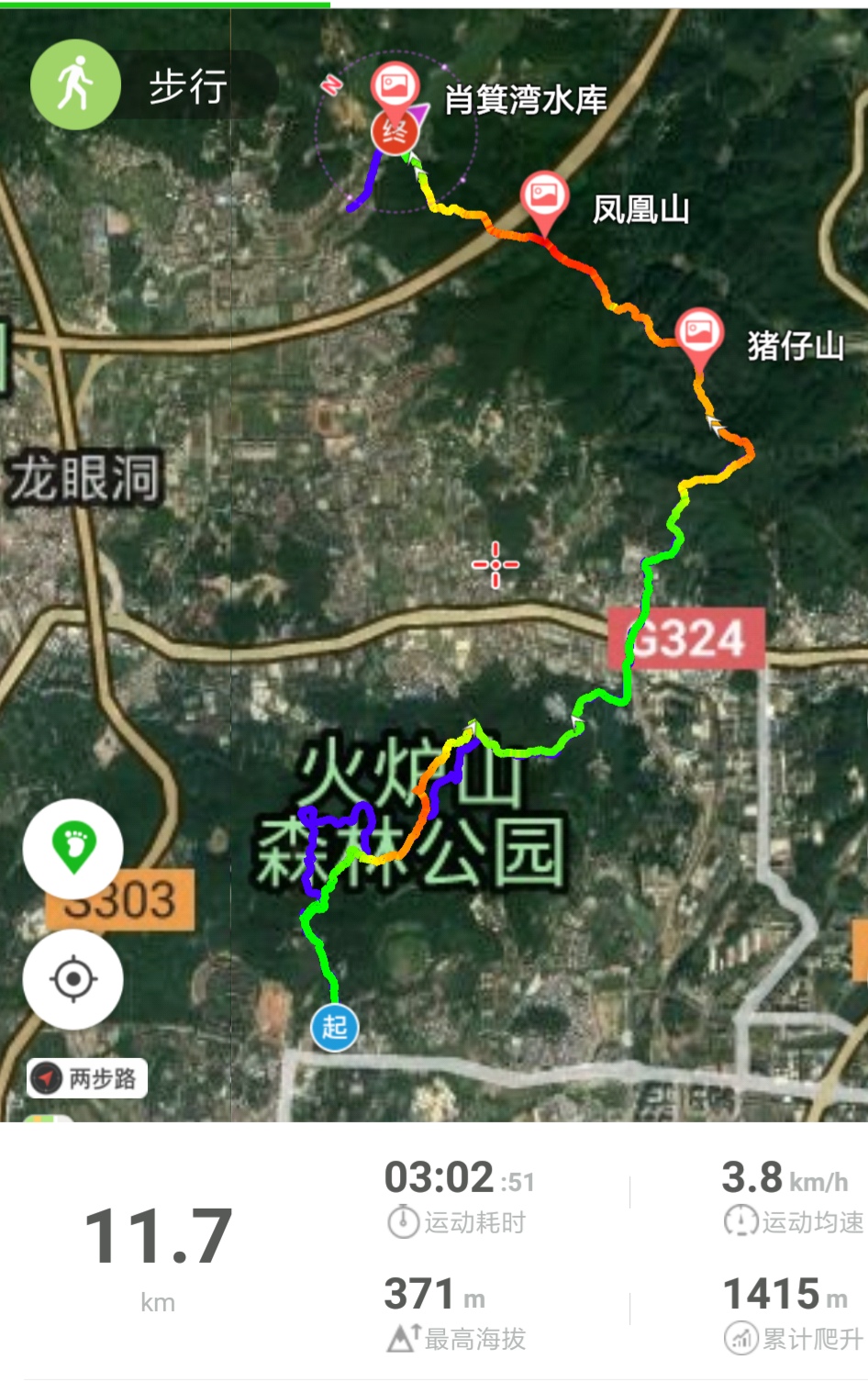
Task: Open photo marker at 肖箕湾水库
Action: click(x=395, y=86)
